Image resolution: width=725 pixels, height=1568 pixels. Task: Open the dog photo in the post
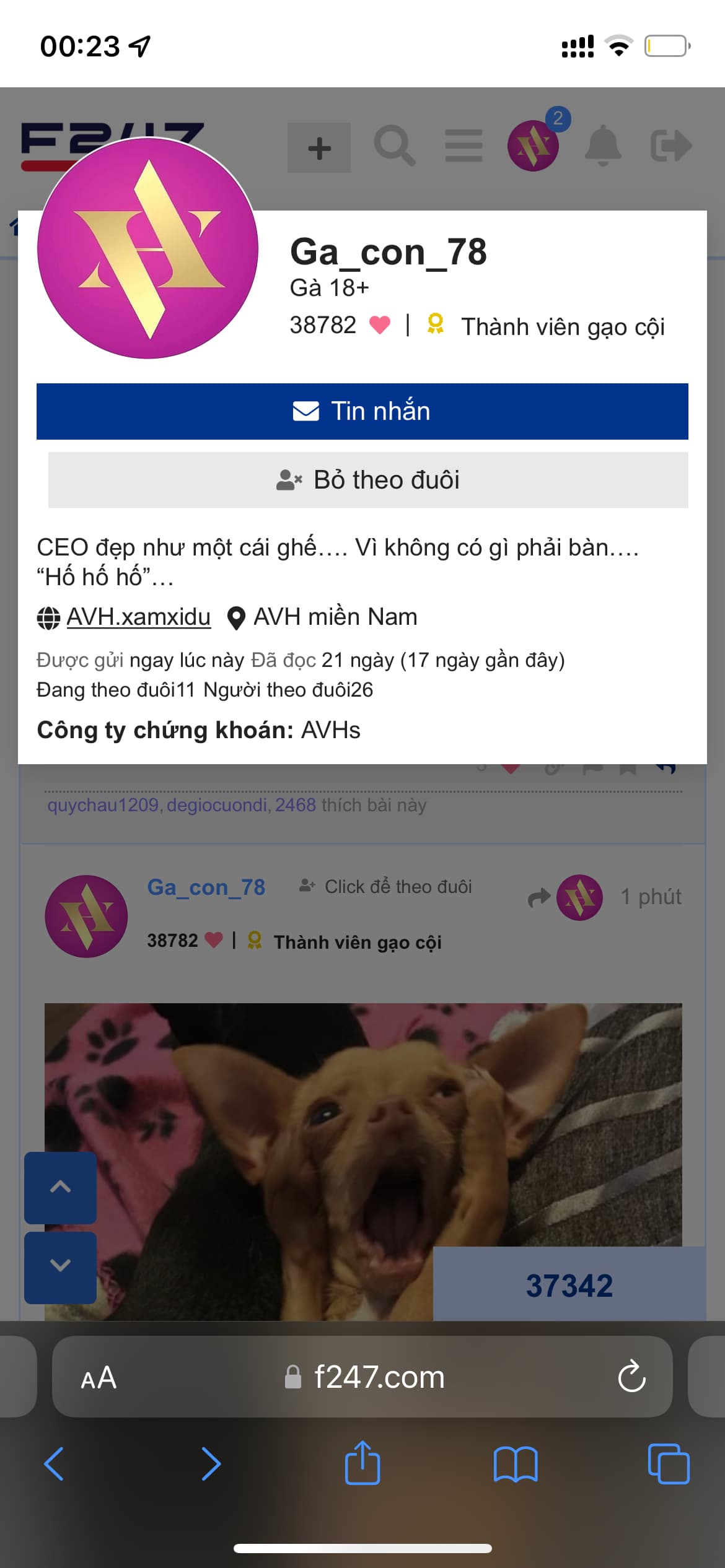(x=363, y=1152)
